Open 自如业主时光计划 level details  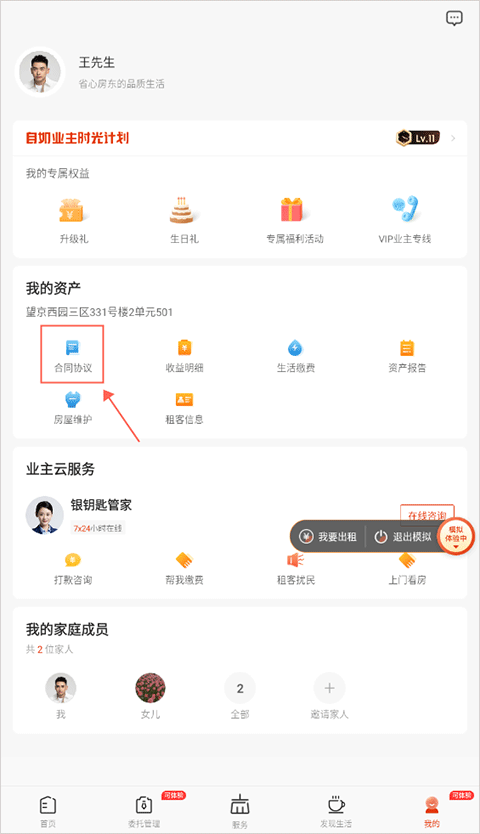tap(426, 138)
